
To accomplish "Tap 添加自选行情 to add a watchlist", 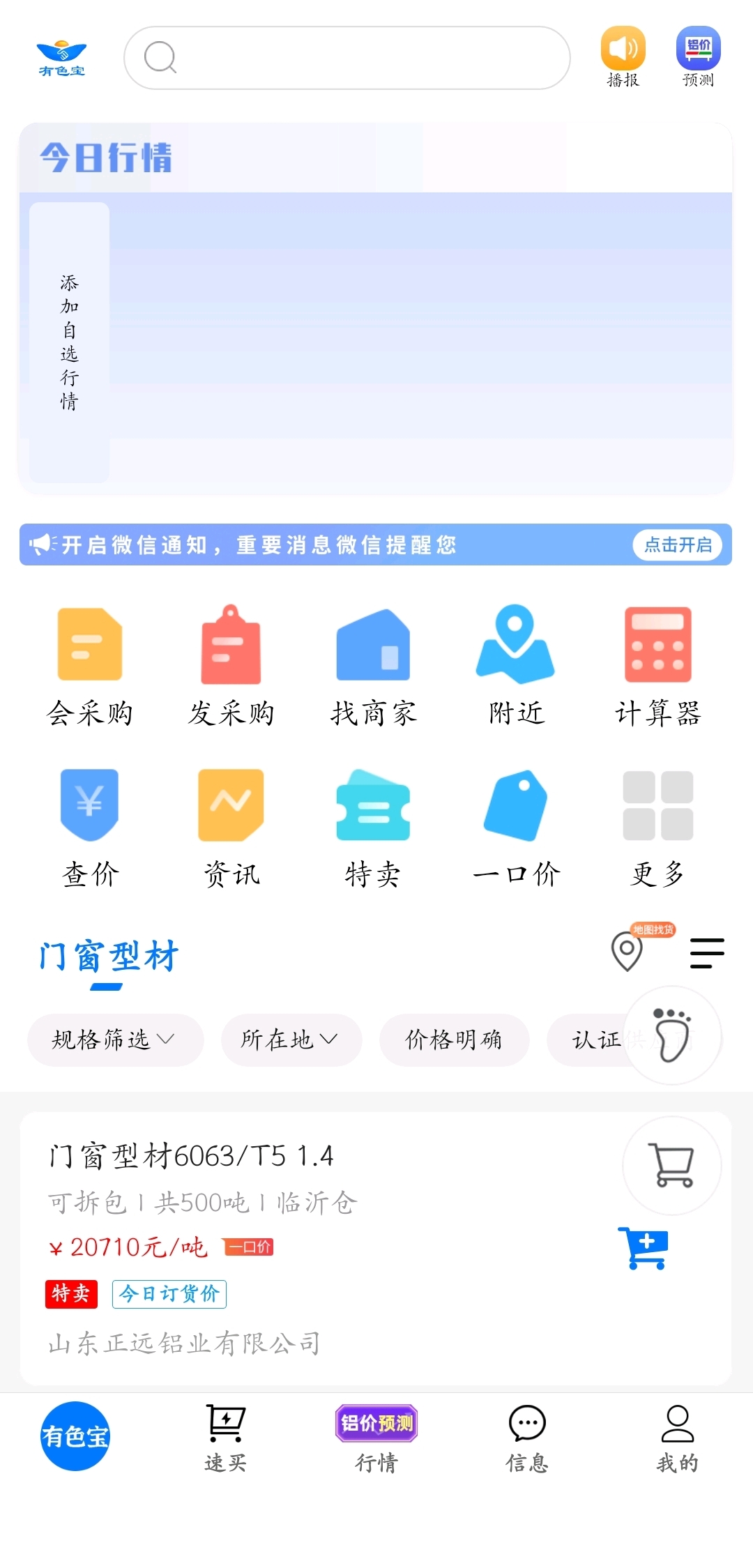I will [69, 342].
